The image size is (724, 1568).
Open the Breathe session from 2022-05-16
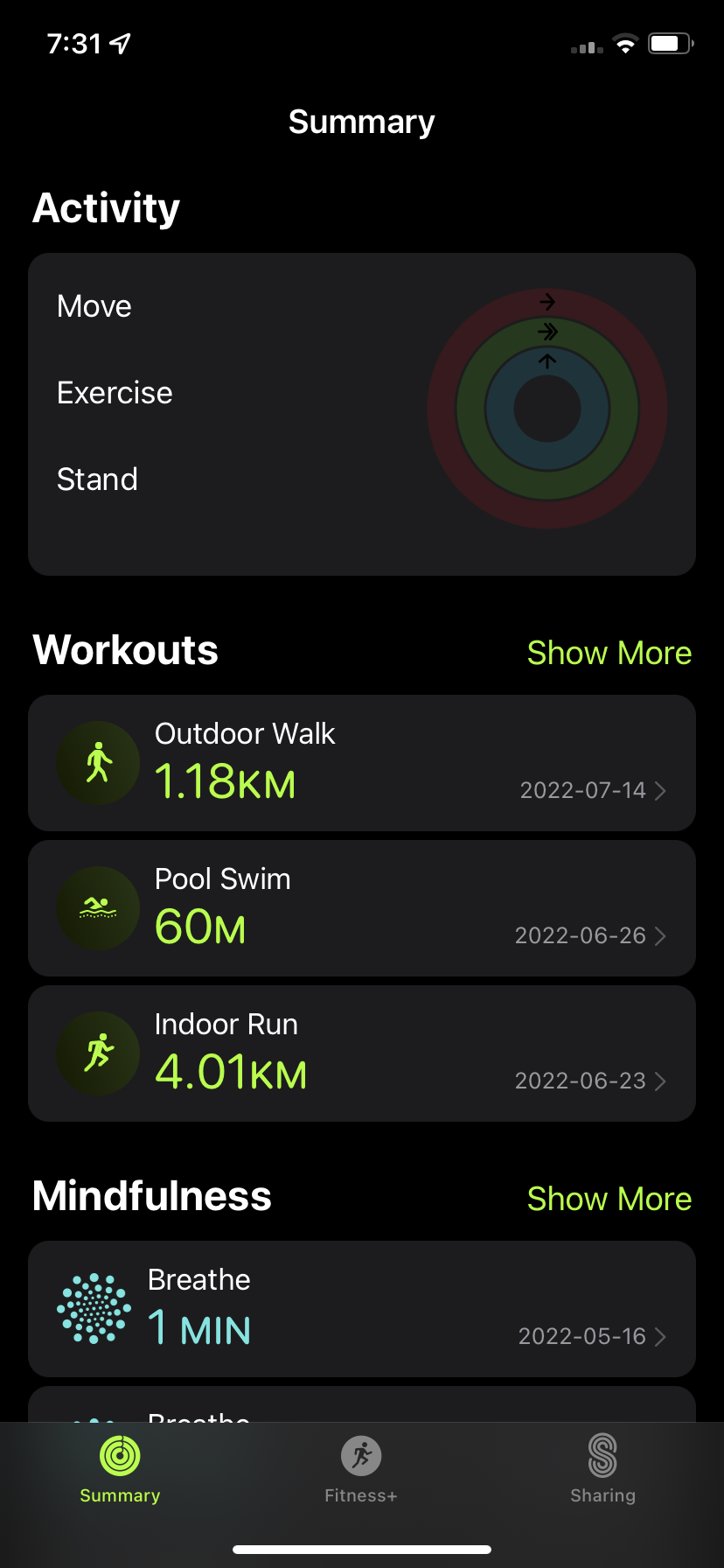pyautogui.click(x=362, y=1309)
